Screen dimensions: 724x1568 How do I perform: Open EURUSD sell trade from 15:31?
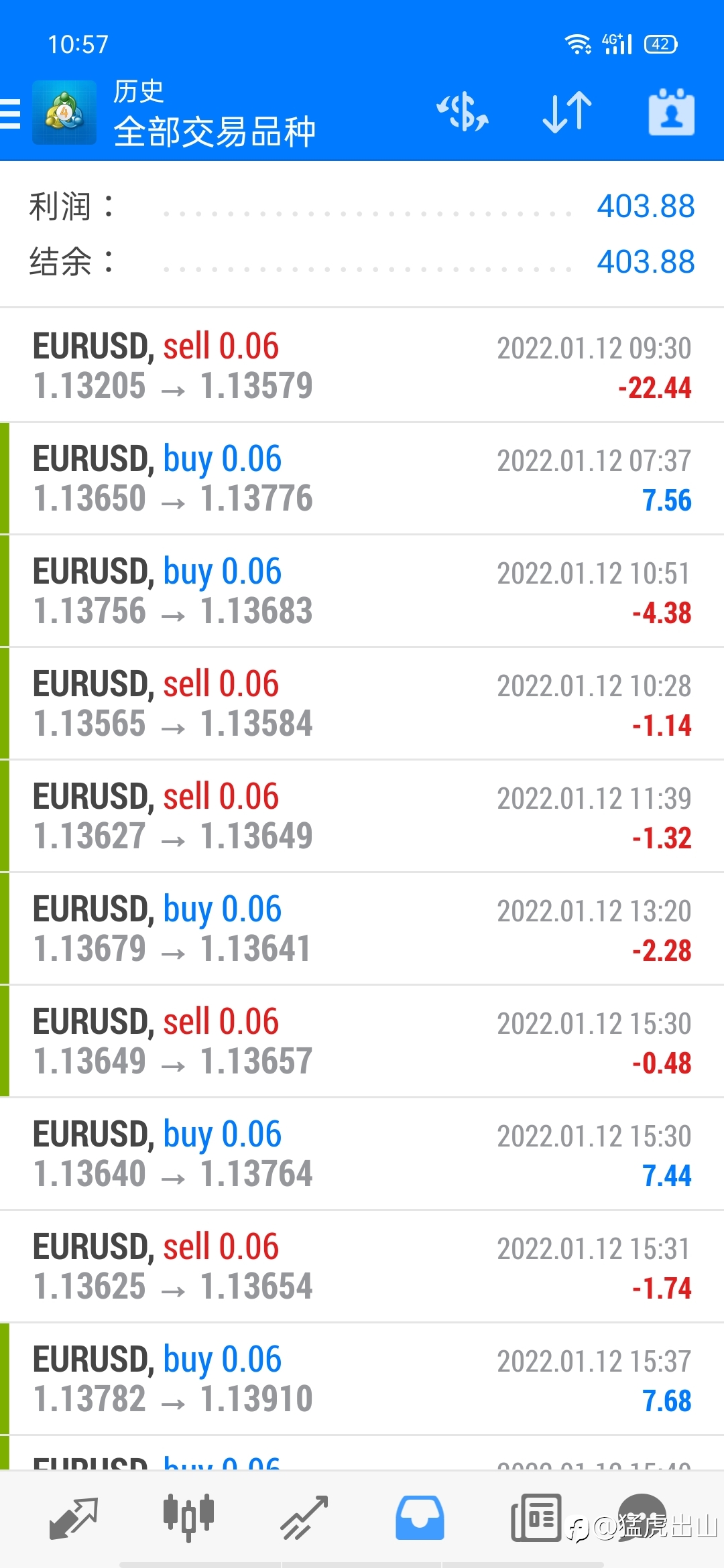pos(362,1266)
